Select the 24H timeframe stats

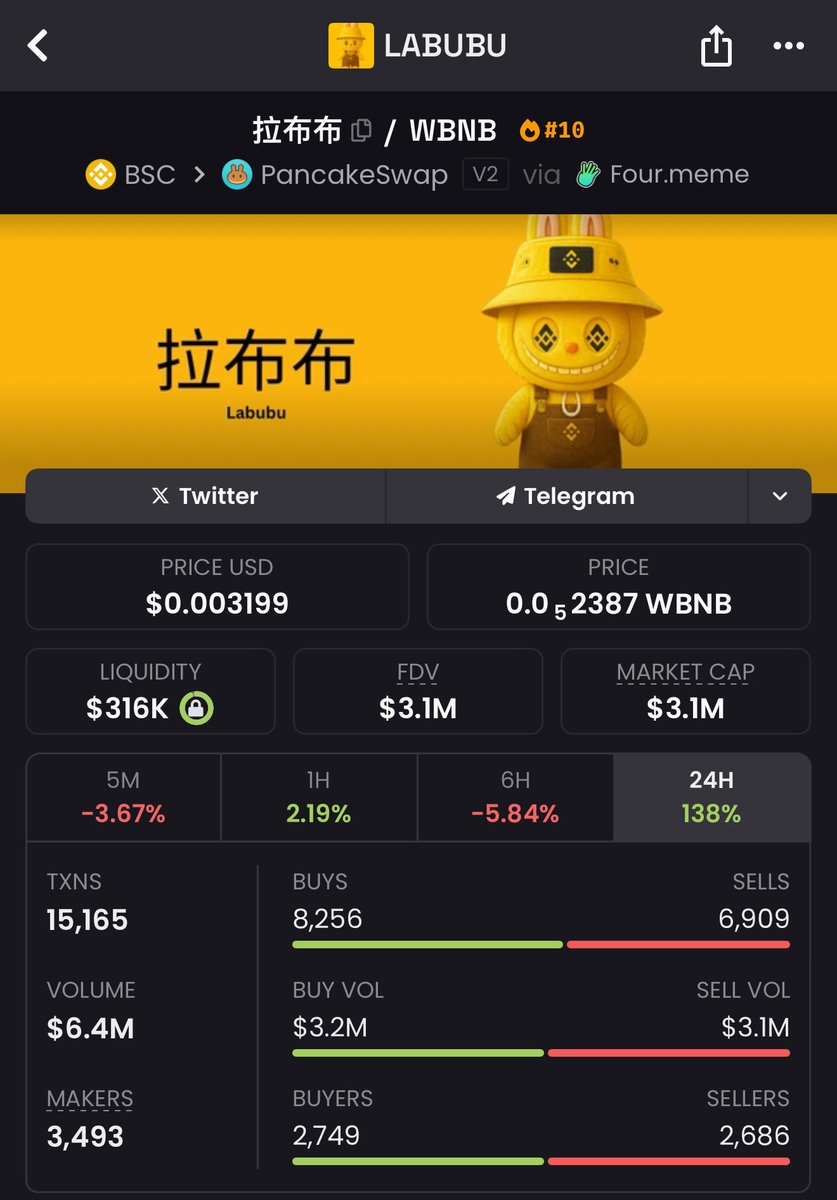point(711,797)
